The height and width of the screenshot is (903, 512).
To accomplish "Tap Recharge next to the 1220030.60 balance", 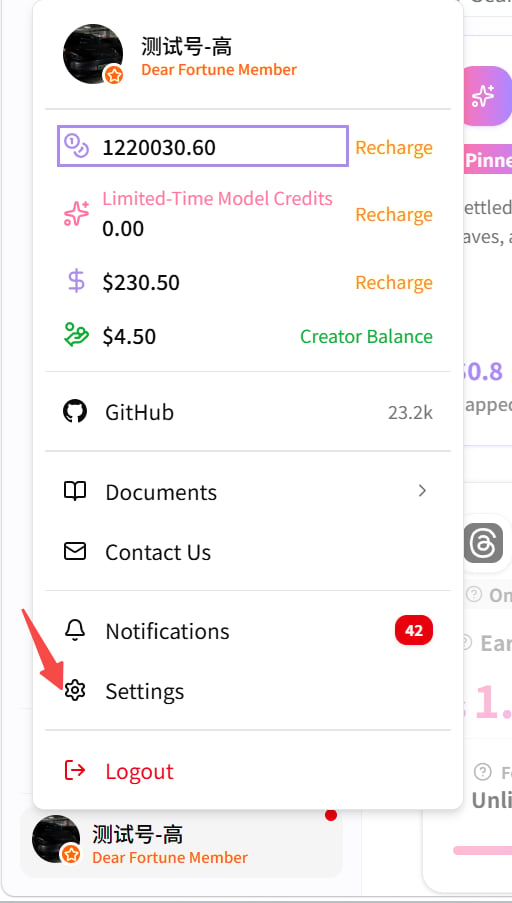I will [x=393, y=147].
